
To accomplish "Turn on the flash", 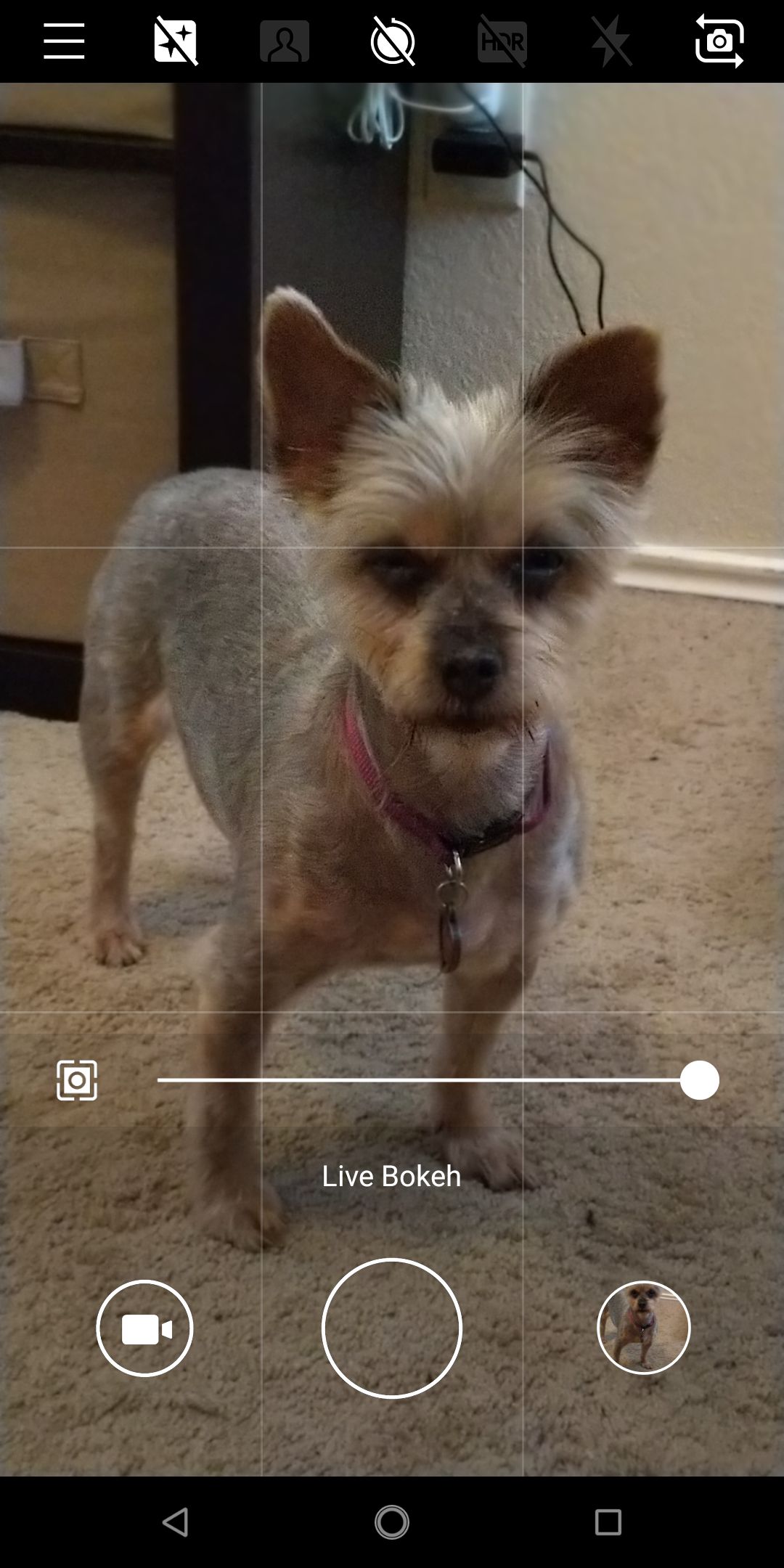I will 611,41.
